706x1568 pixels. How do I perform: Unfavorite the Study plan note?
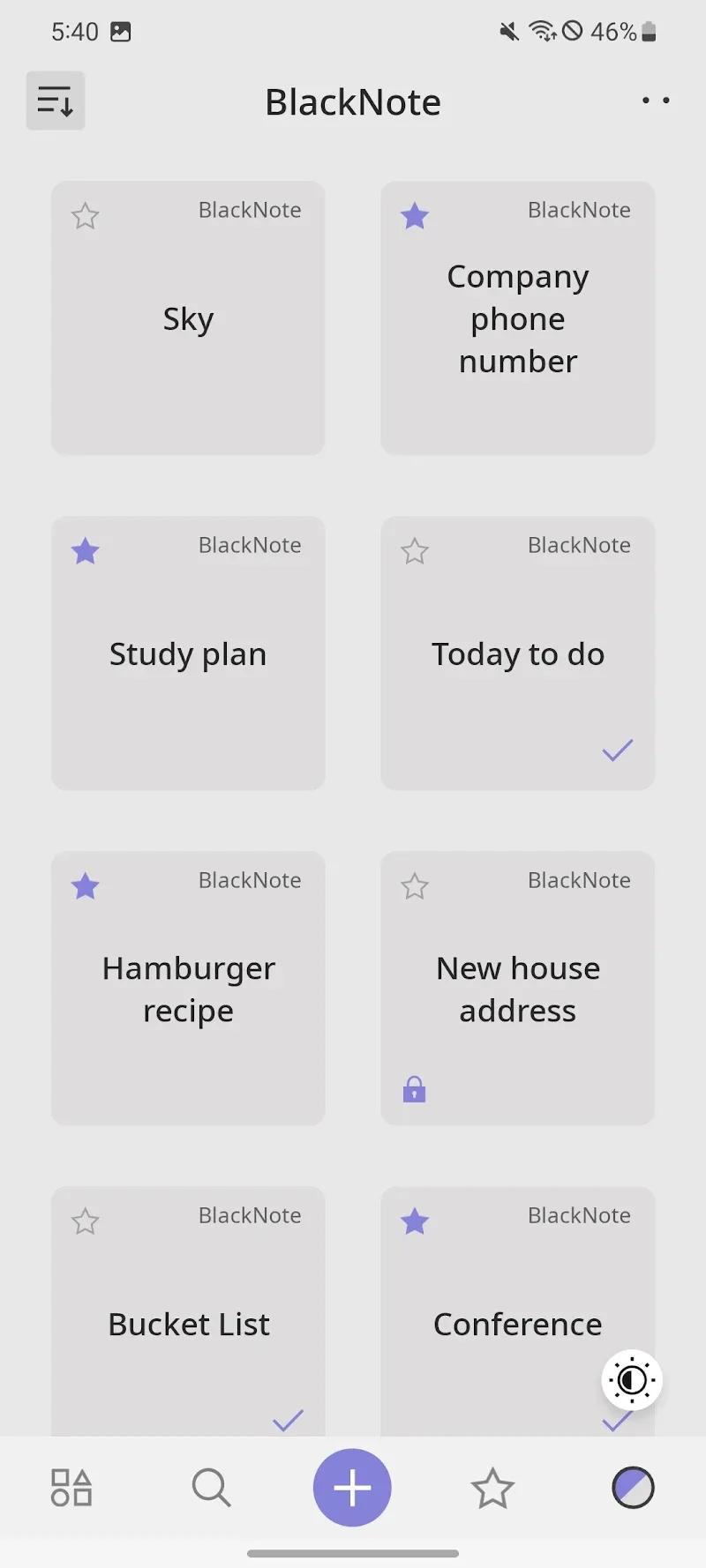85,550
